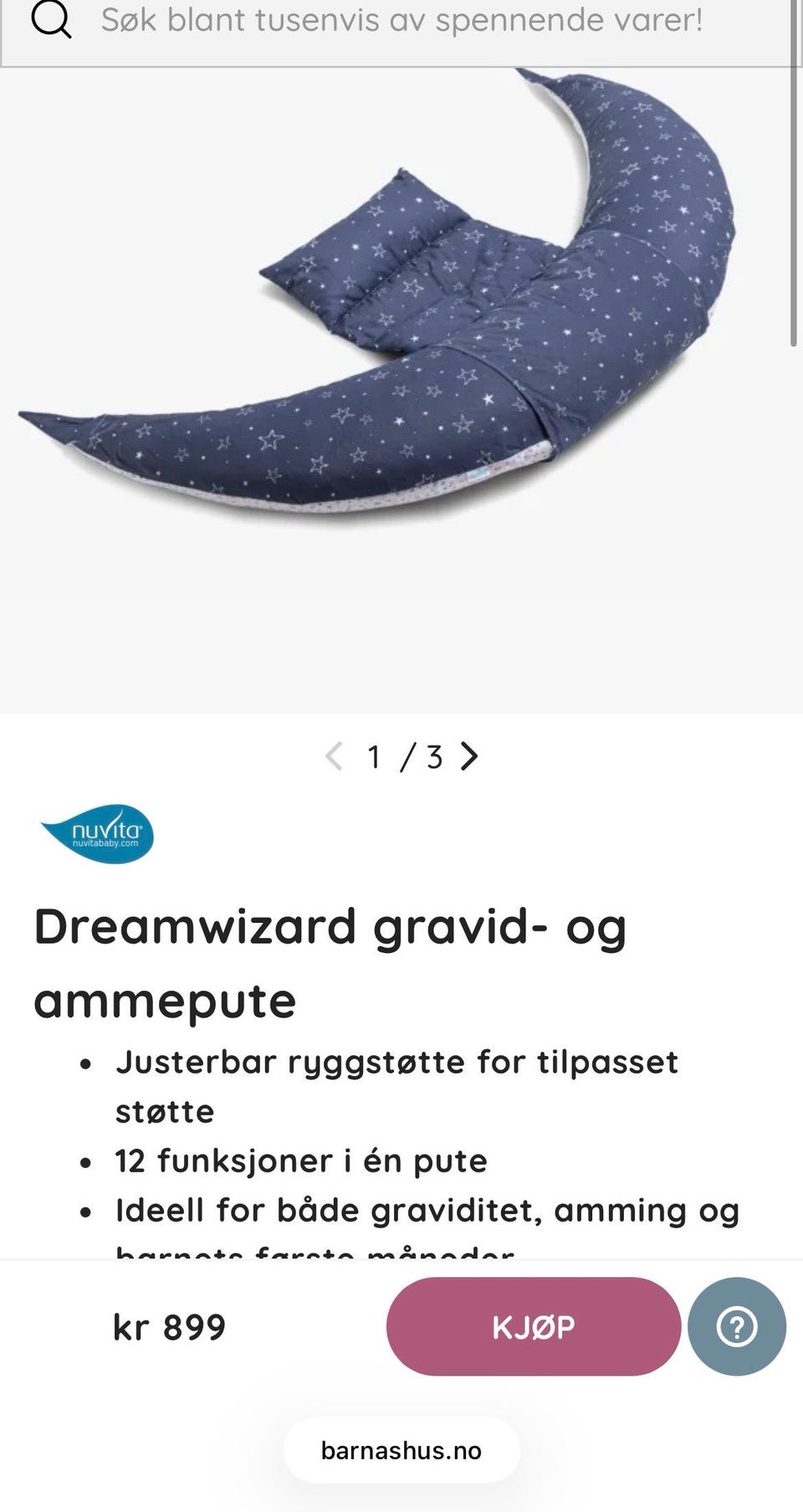Tap the search field for products
Viewport: 803px width, 1512px height.
pos(401,20)
